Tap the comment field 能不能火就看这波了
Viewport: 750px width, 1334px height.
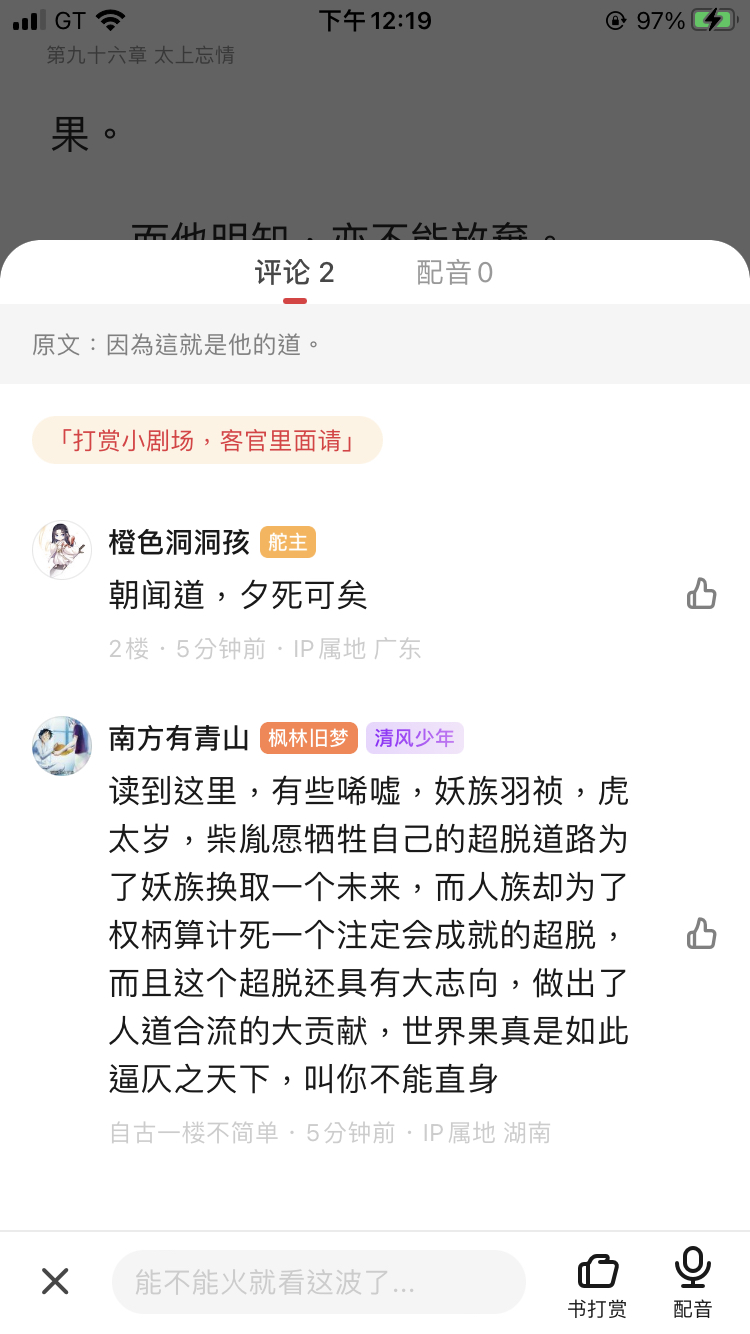tap(318, 1282)
